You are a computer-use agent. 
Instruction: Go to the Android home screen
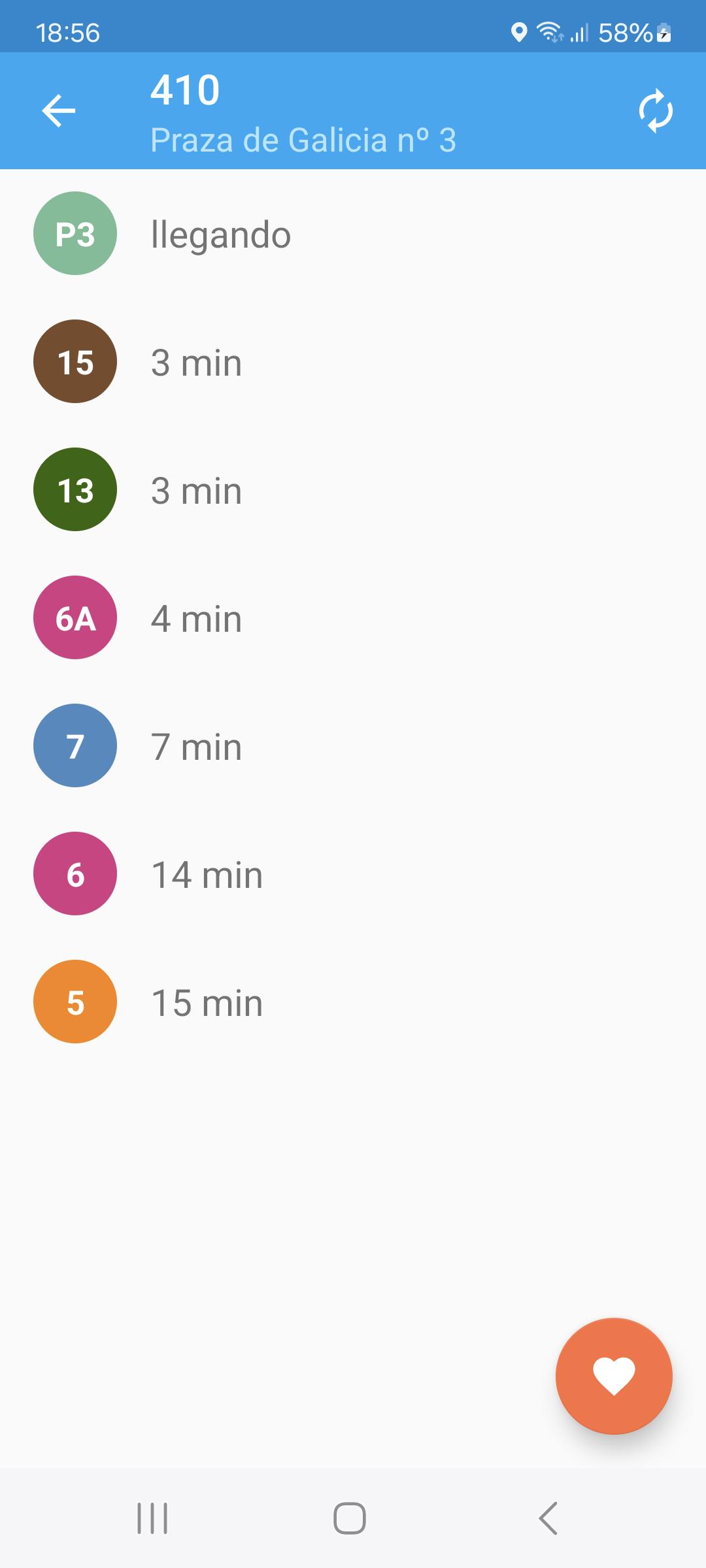coord(350,1518)
